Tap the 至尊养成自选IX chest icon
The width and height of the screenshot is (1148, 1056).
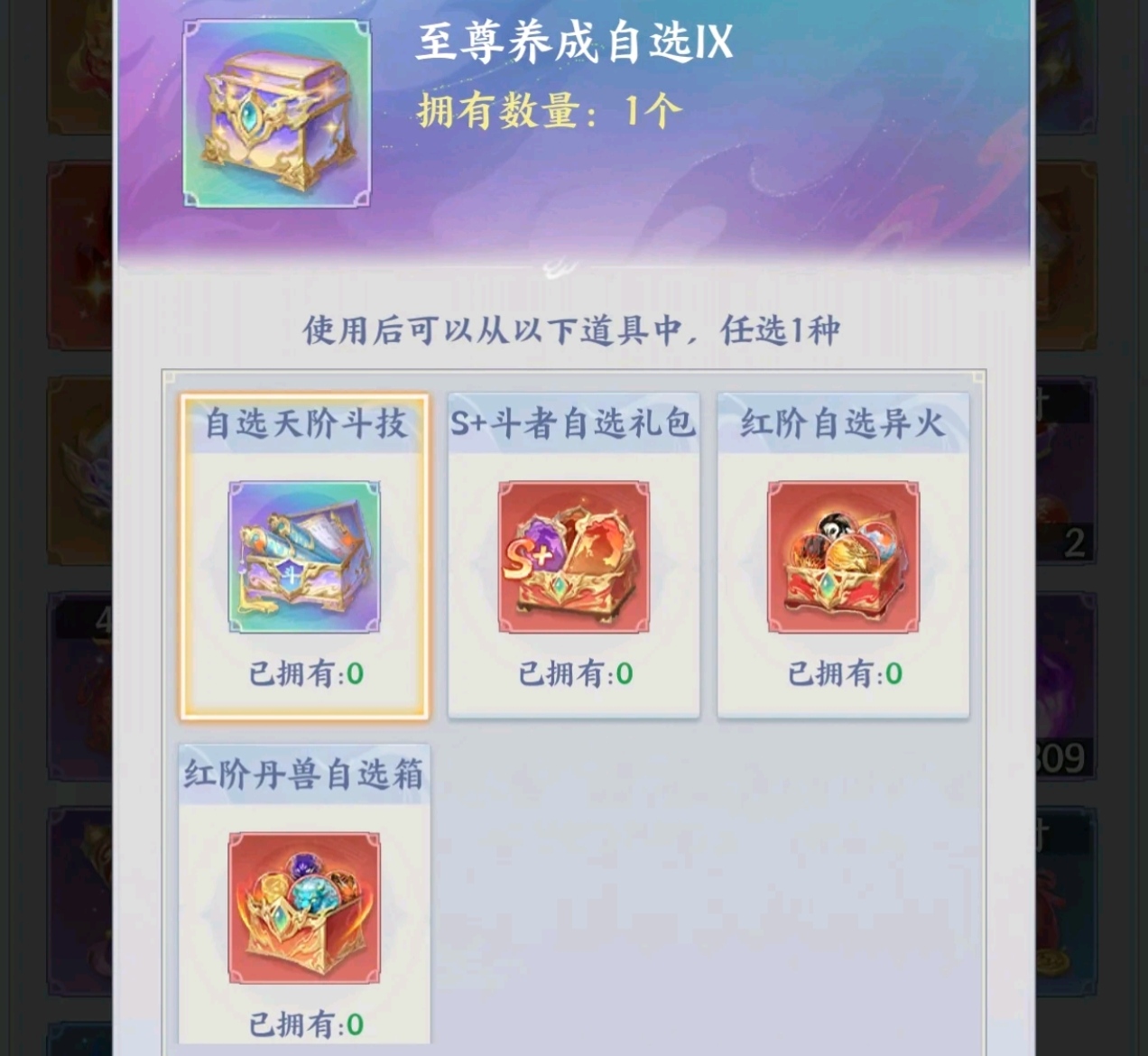(x=277, y=114)
